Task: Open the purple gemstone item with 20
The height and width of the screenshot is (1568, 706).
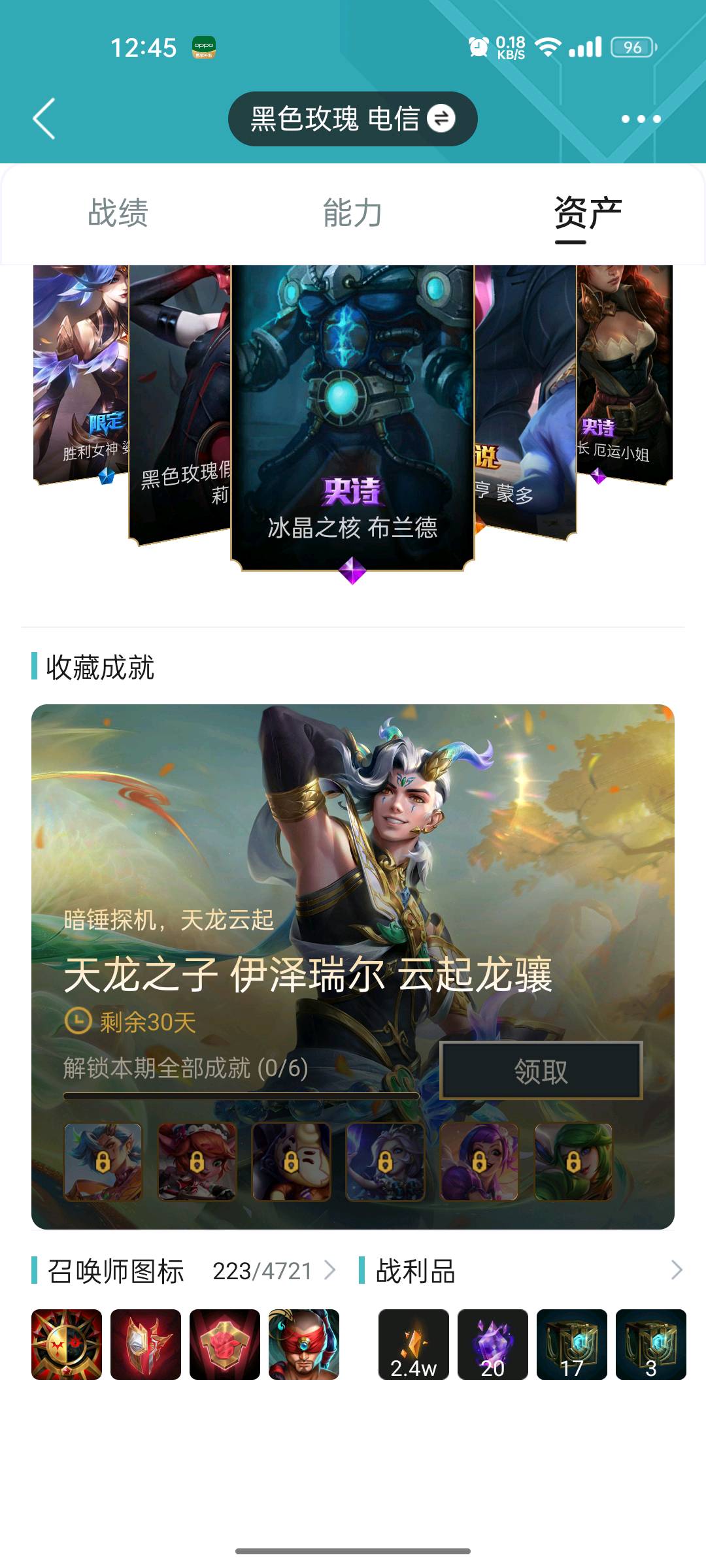Action: [493, 1345]
